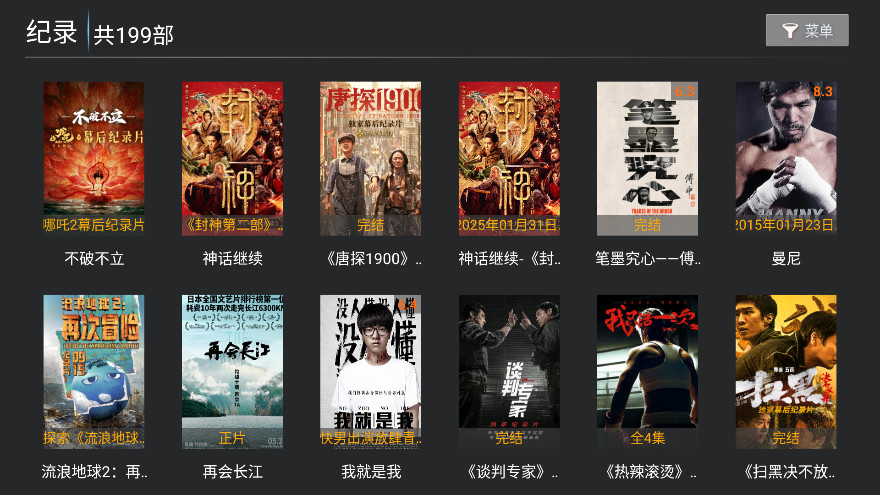Open the 菜单 filter menu

807,30
